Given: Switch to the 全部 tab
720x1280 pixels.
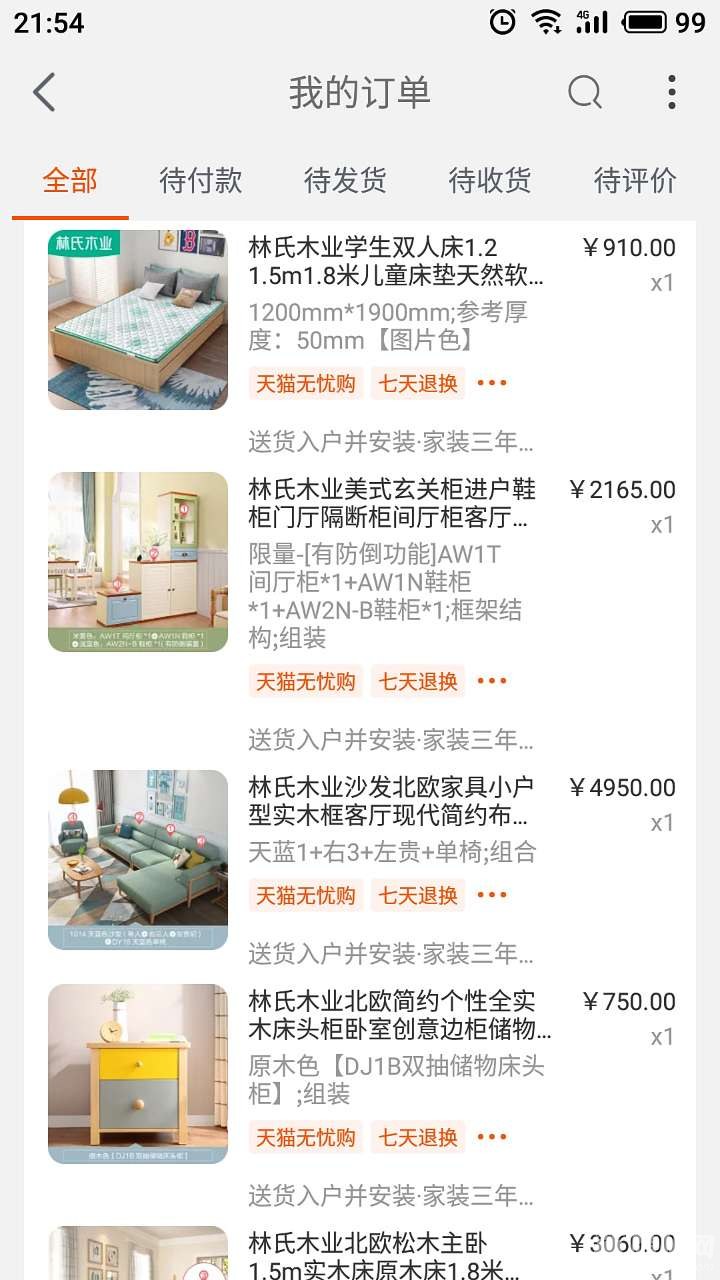Looking at the screenshot, I should [x=70, y=181].
